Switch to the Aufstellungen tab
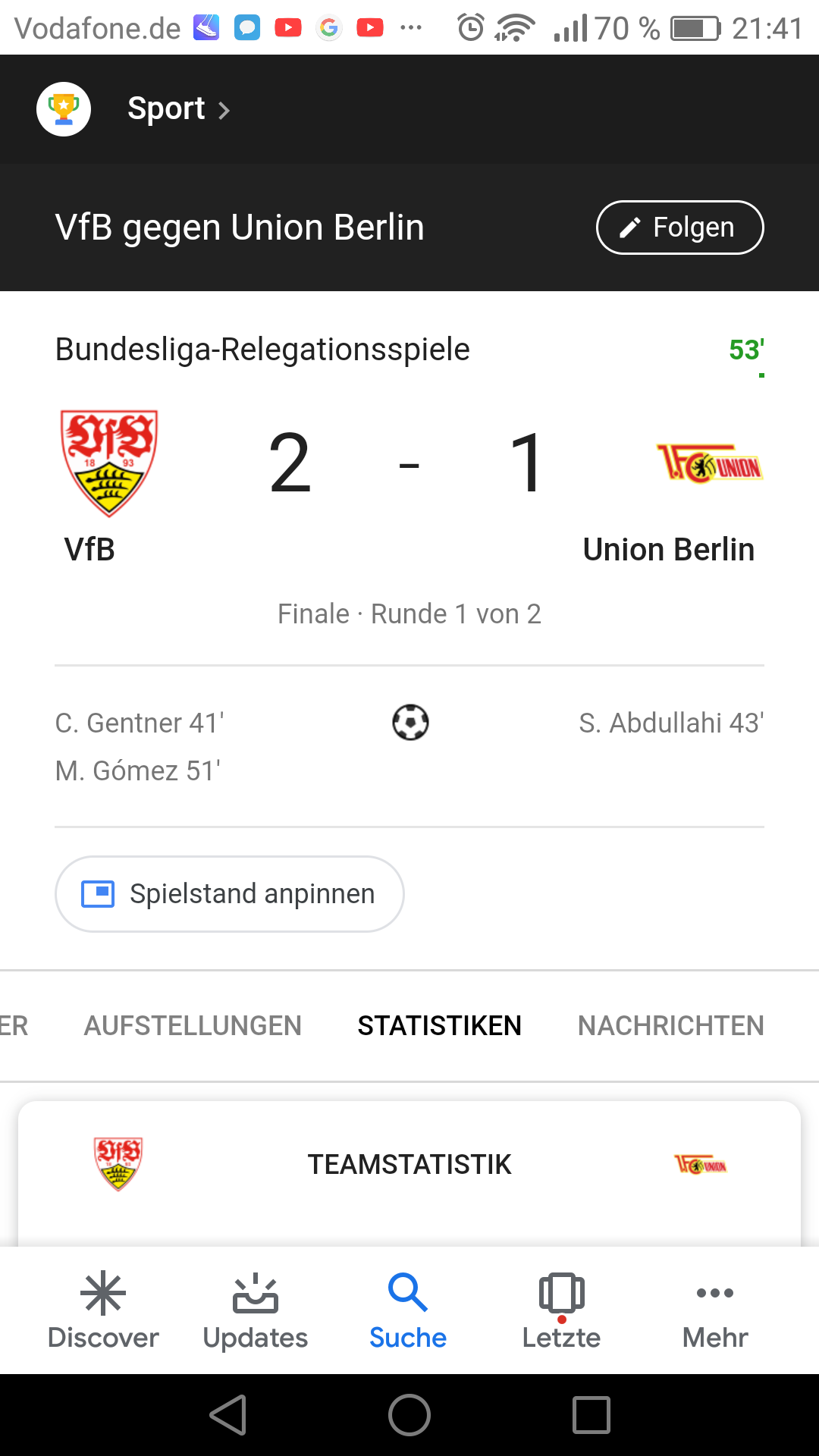Image resolution: width=819 pixels, height=1456 pixels. pos(193,1026)
